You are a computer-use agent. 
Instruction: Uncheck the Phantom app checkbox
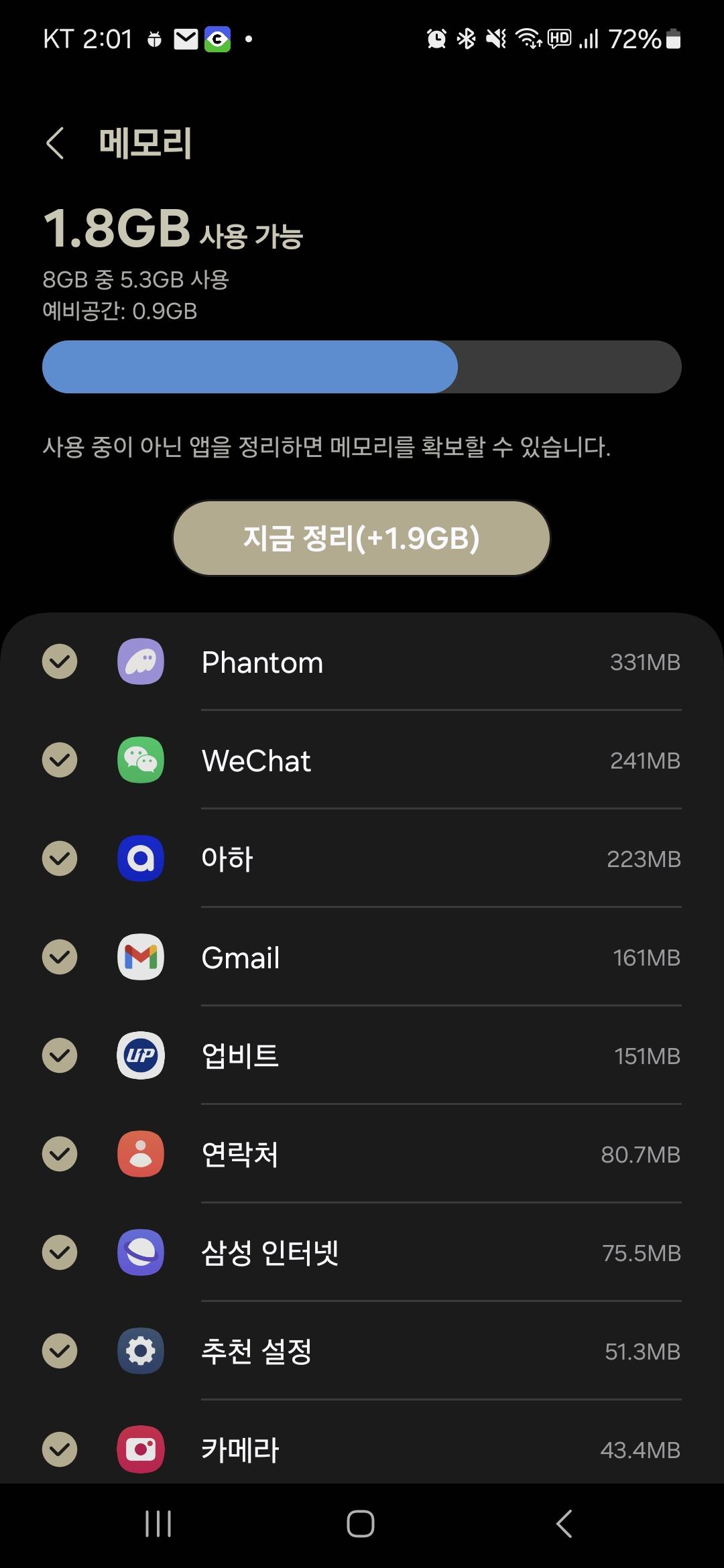(60, 662)
